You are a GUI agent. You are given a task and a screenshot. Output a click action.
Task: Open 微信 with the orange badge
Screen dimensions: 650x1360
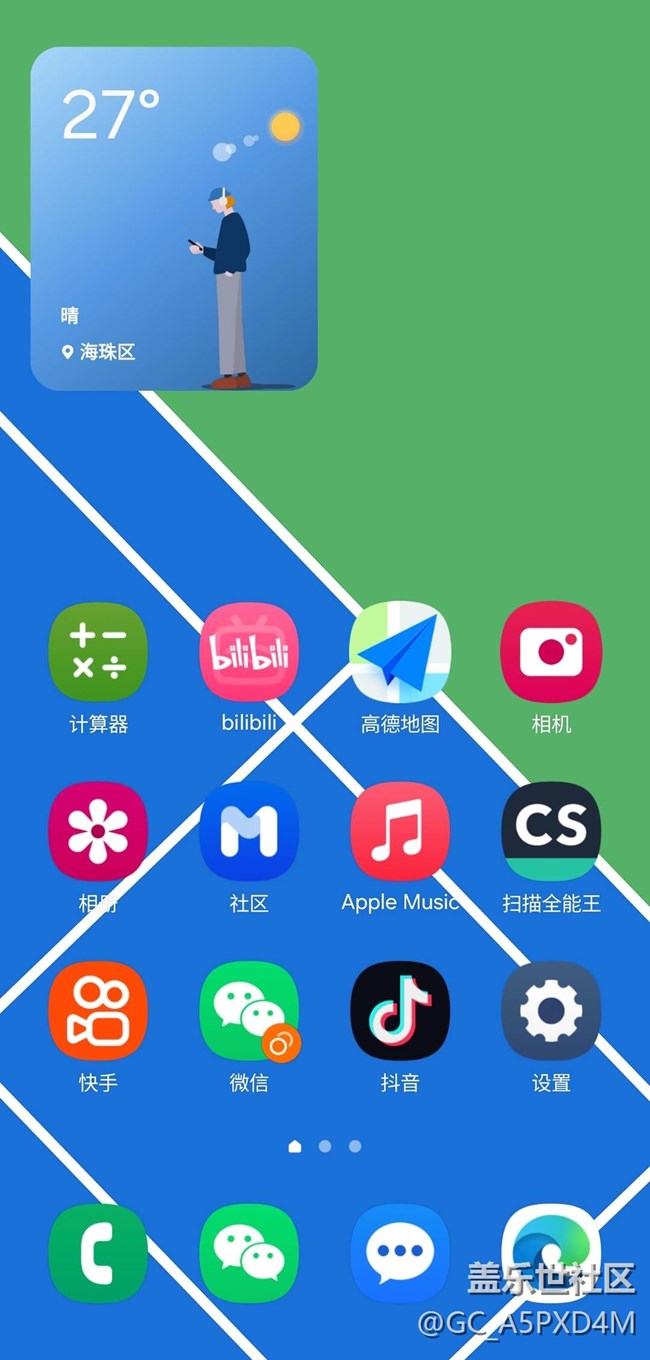tap(249, 1011)
